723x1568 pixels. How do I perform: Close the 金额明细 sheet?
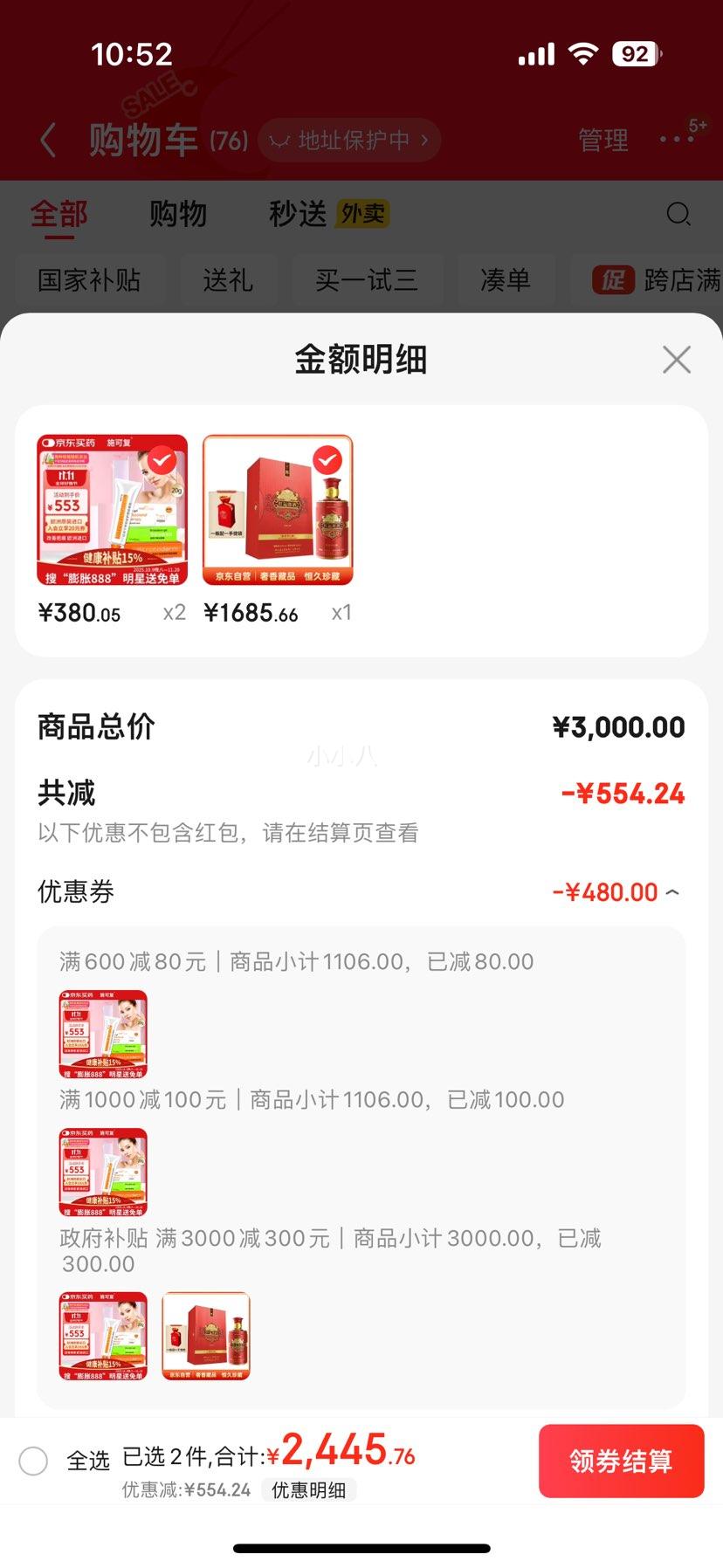tap(676, 360)
